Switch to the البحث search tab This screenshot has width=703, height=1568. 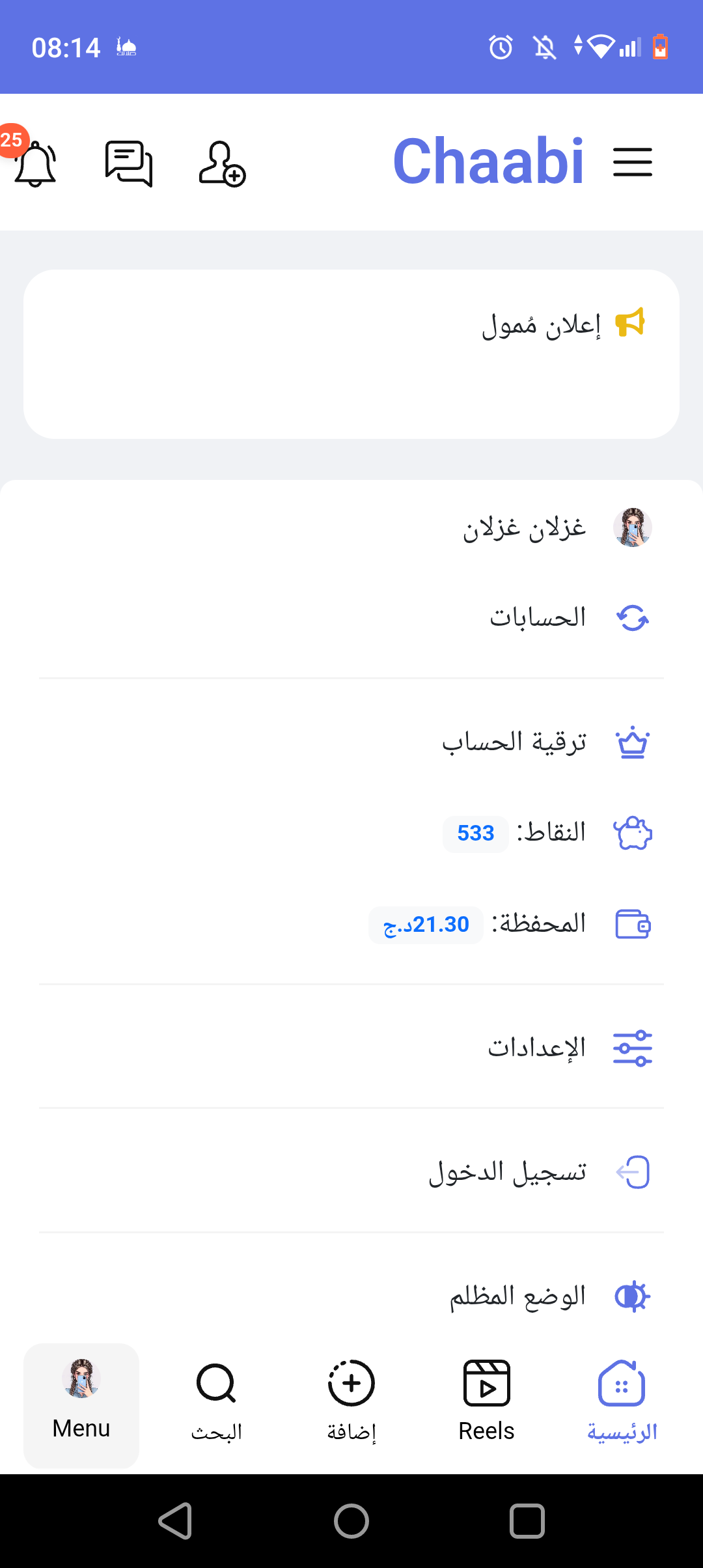pos(216,1405)
